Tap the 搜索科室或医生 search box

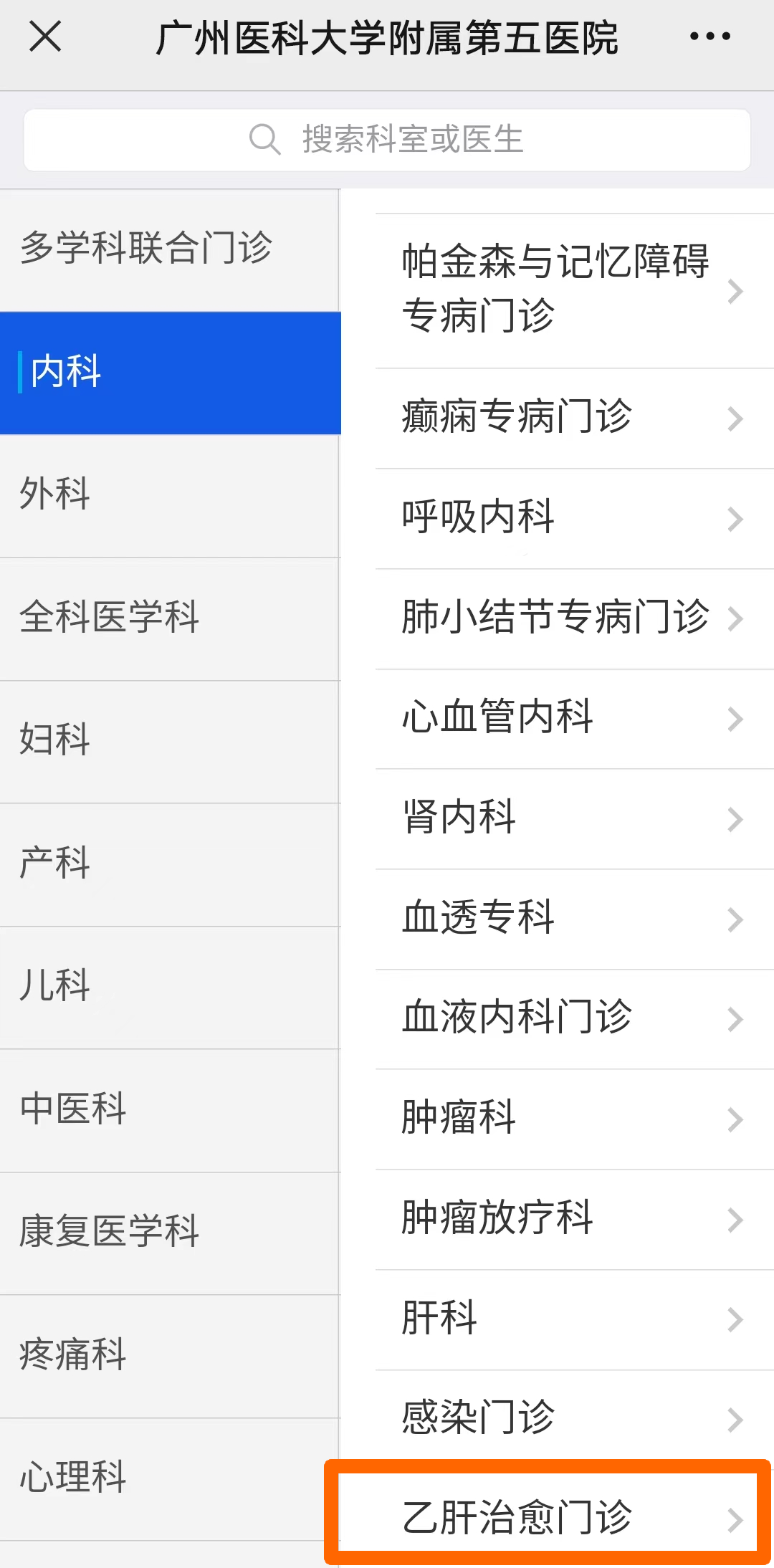point(387,140)
